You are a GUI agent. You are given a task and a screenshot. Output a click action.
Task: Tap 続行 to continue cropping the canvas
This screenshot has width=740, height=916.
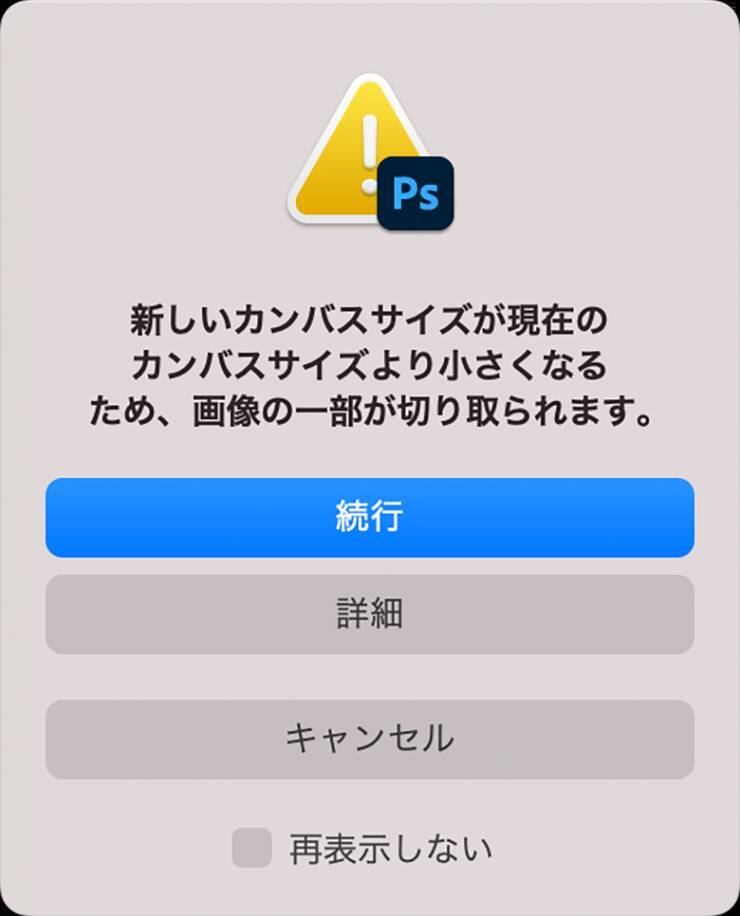[x=369, y=517]
